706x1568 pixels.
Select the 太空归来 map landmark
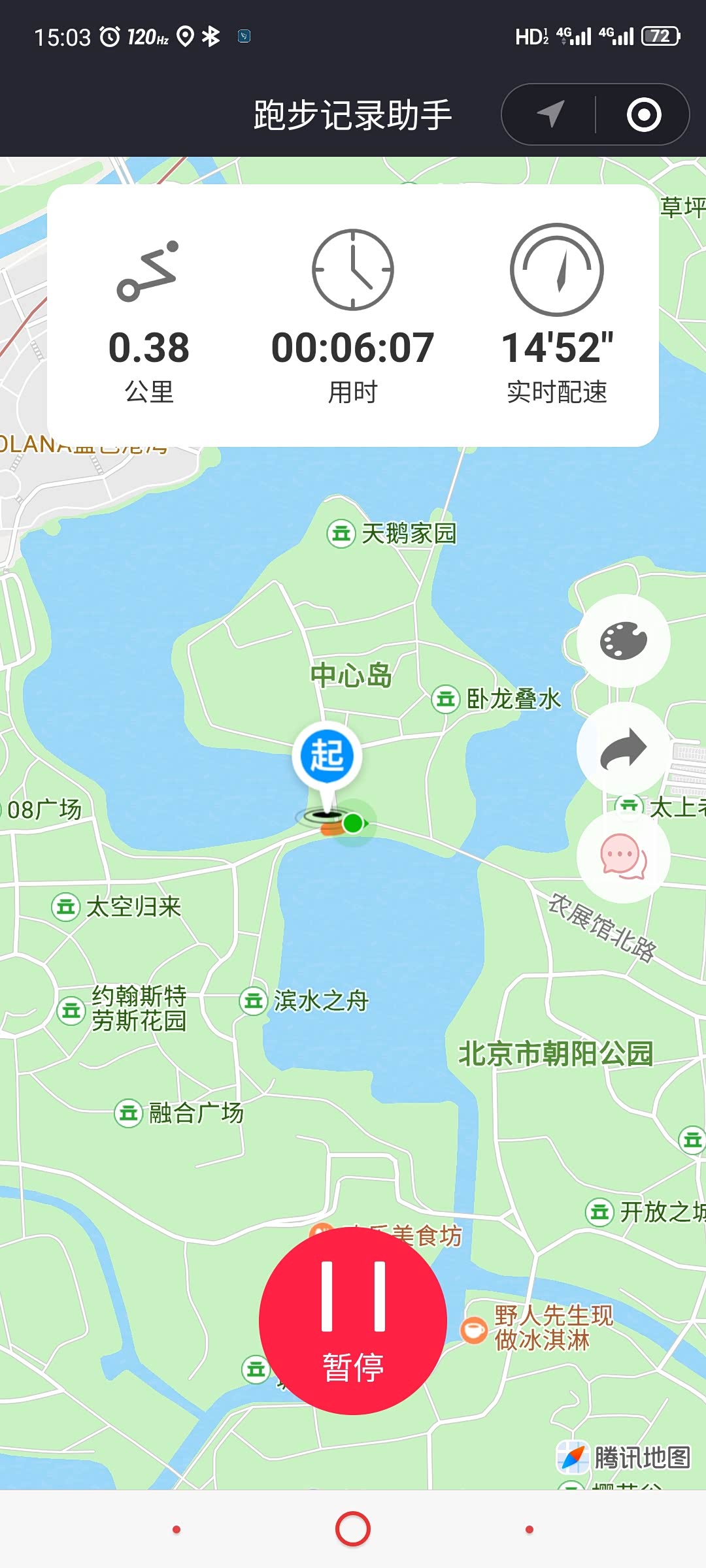(x=118, y=907)
